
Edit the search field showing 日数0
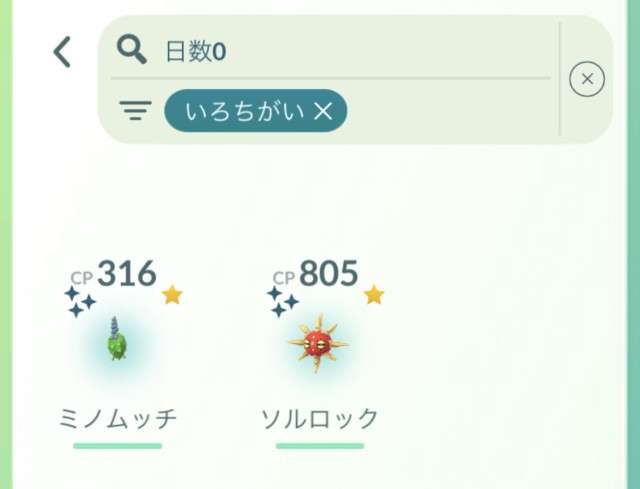[x=340, y=50]
